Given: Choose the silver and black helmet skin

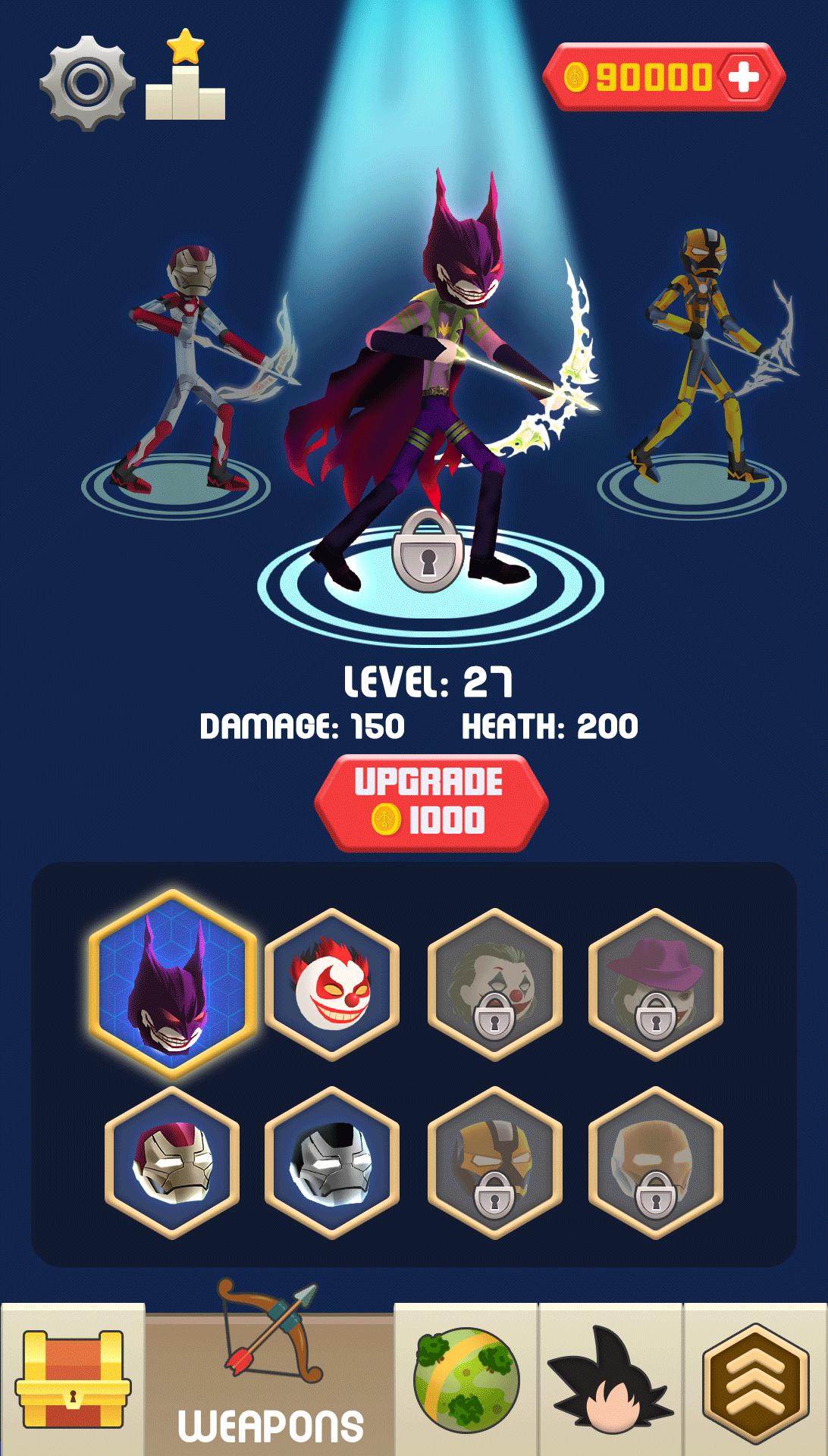Looking at the screenshot, I should [x=331, y=1163].
